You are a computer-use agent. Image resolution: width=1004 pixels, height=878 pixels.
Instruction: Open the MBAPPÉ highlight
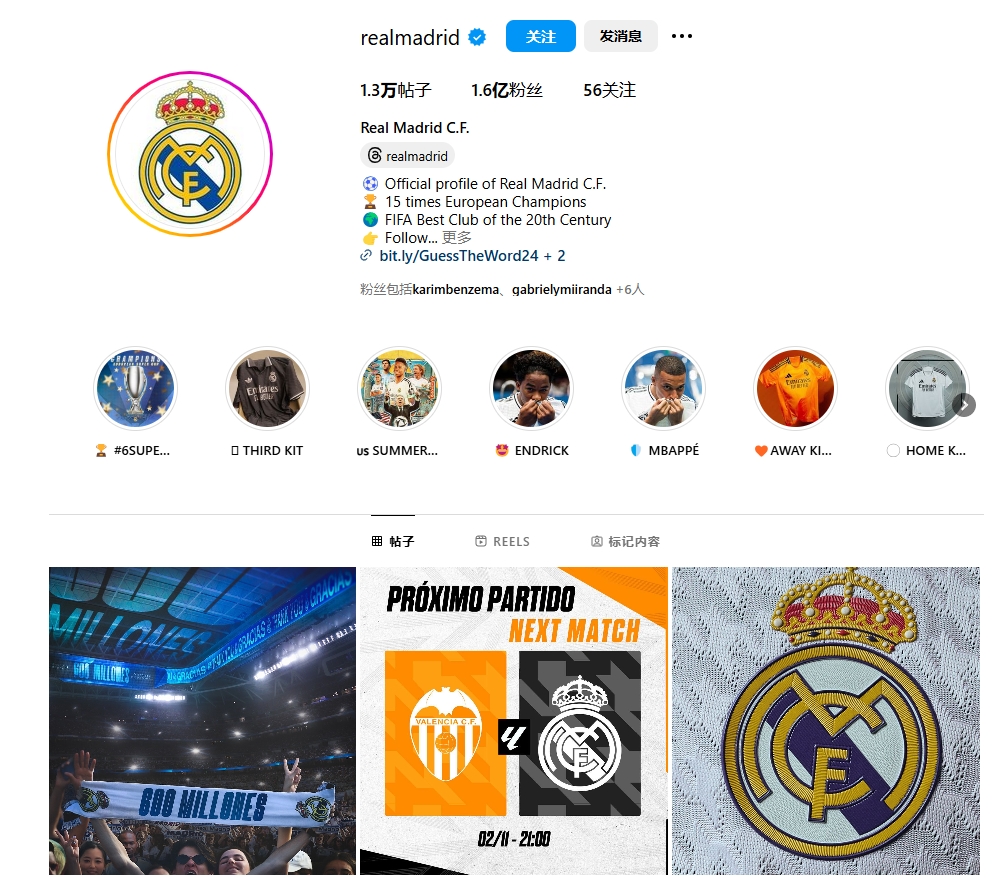pyautogui.click(x=663, y=389)
